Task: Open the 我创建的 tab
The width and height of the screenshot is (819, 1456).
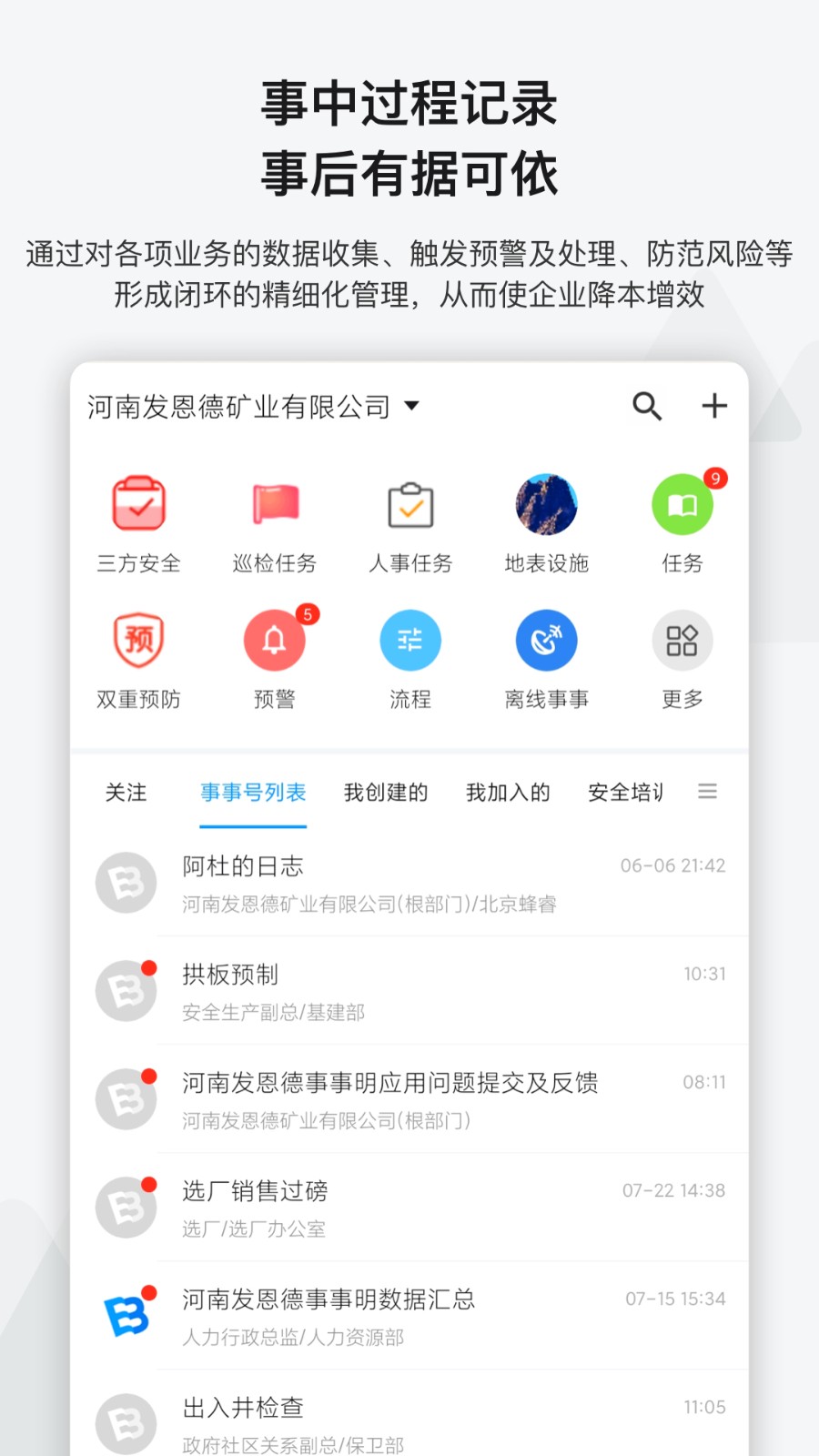Action: point(386,793)
